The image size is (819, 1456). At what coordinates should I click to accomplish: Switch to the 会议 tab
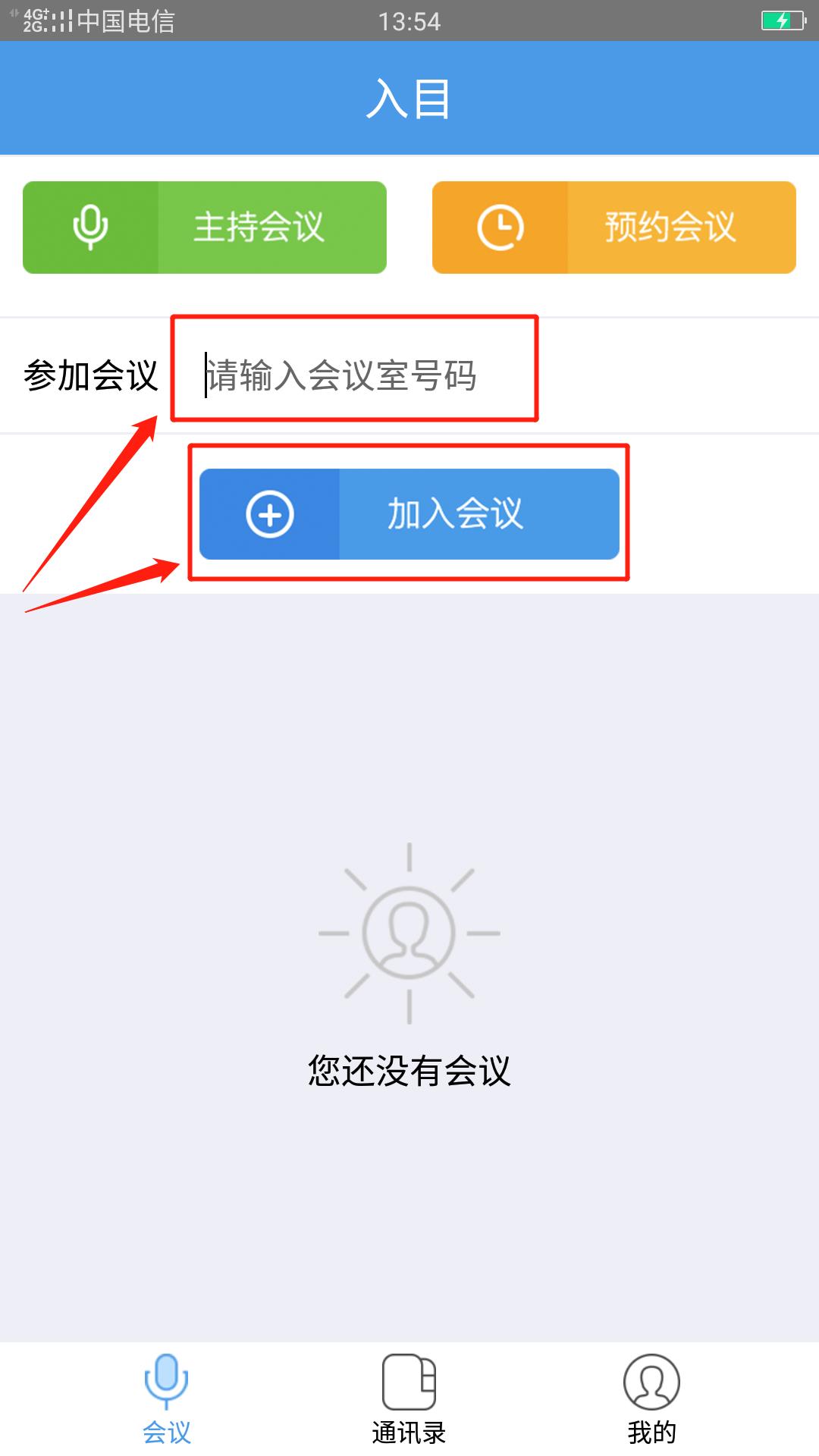coord(167,1400)
